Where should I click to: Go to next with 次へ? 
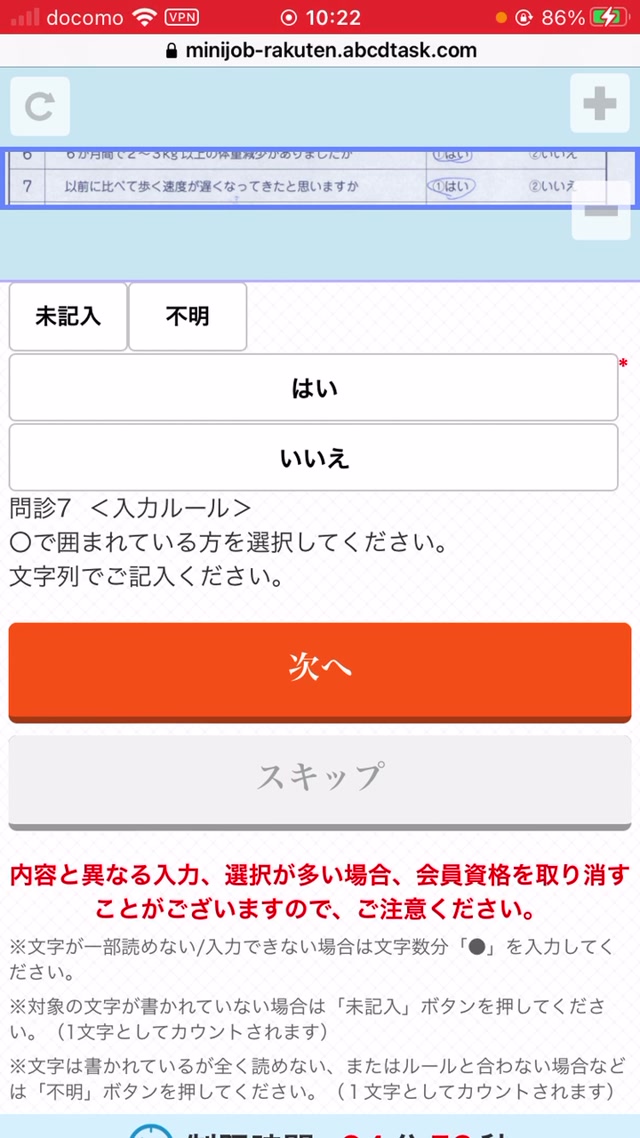(x=320, y=672)
